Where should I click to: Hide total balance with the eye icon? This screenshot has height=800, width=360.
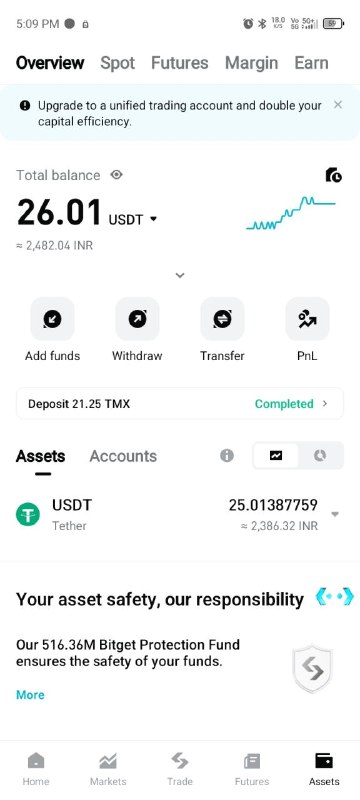coord(117,175)
